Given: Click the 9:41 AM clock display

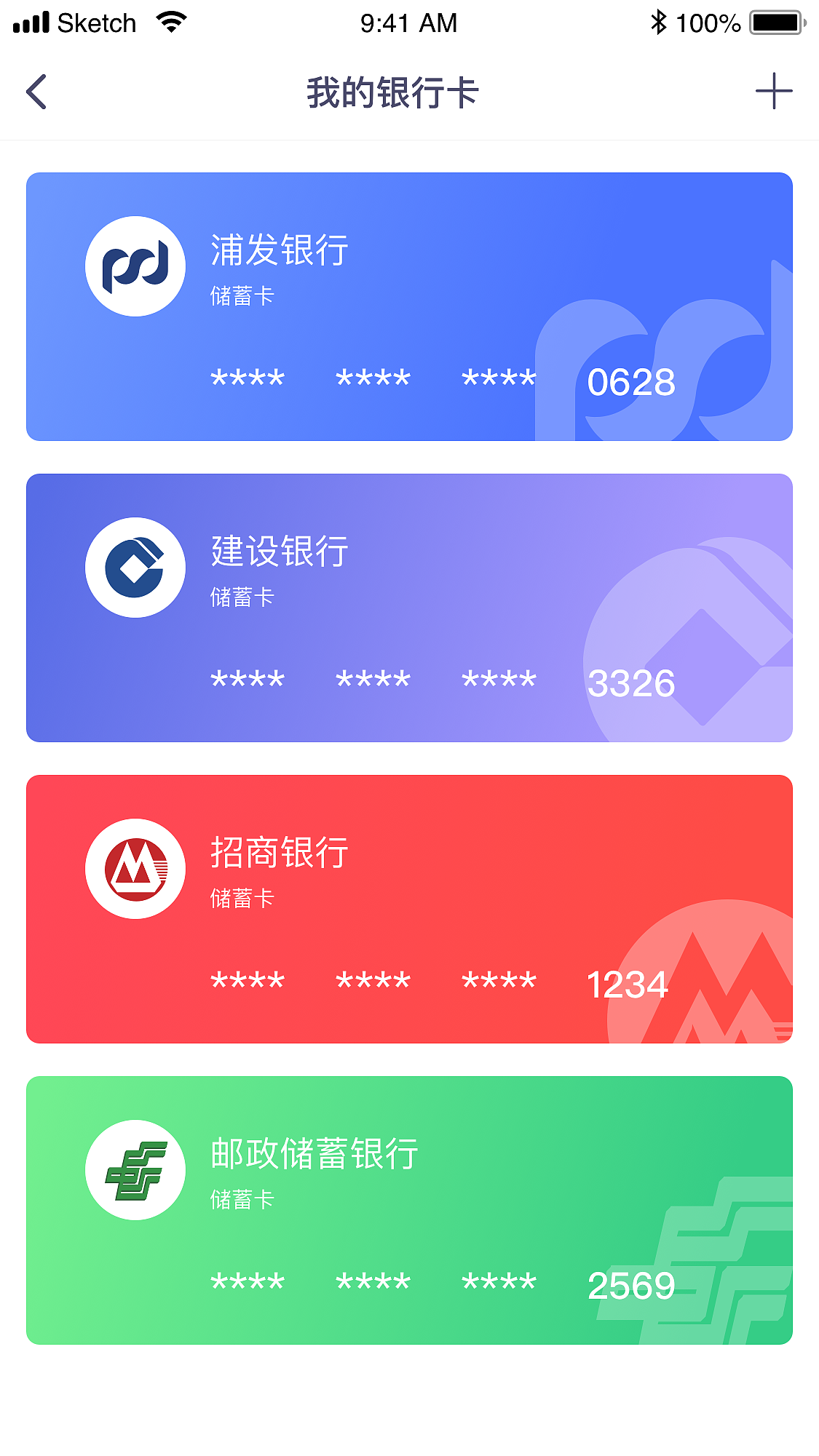Looking at the screenshot, I should pyautogui.click(x=405, y=23).
